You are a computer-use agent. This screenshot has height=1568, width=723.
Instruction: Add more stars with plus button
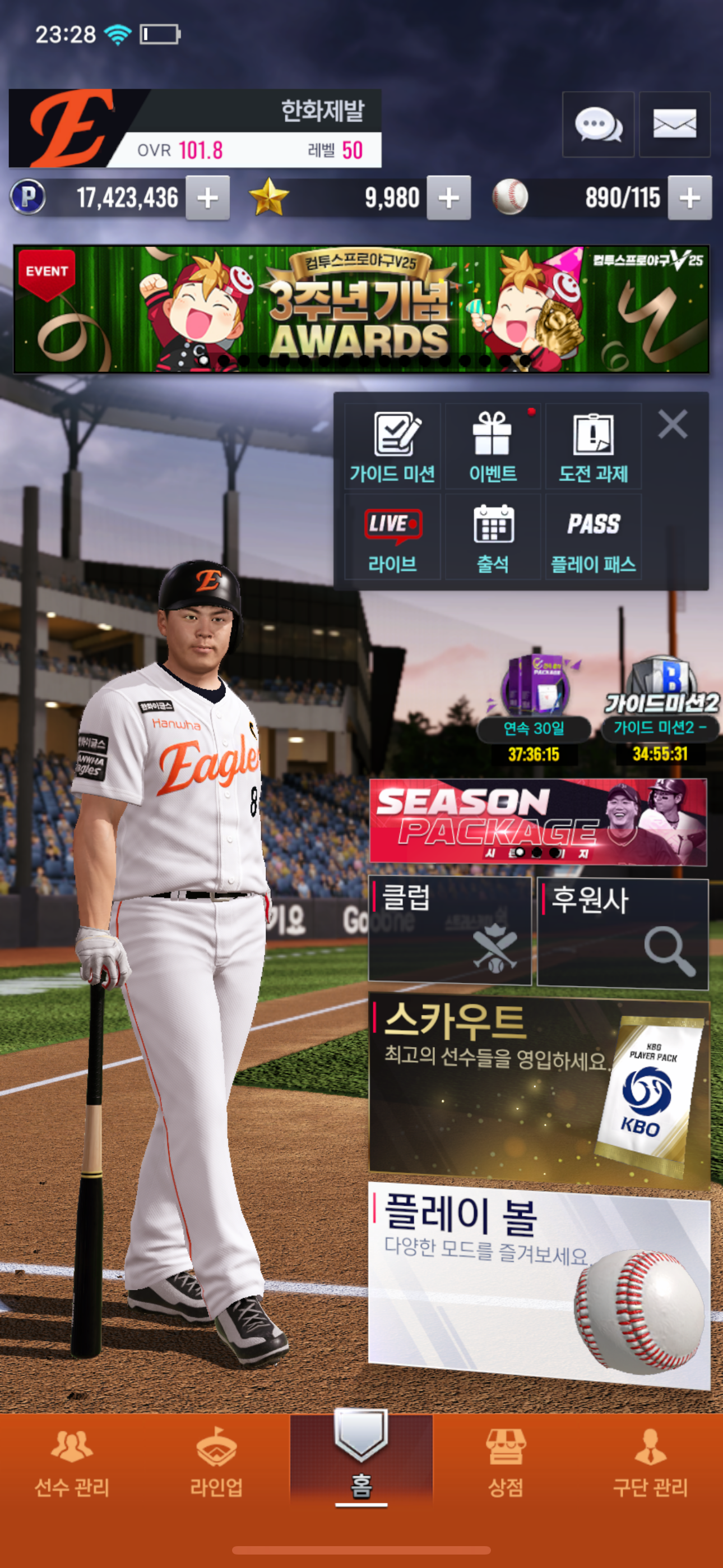point(448,198)
